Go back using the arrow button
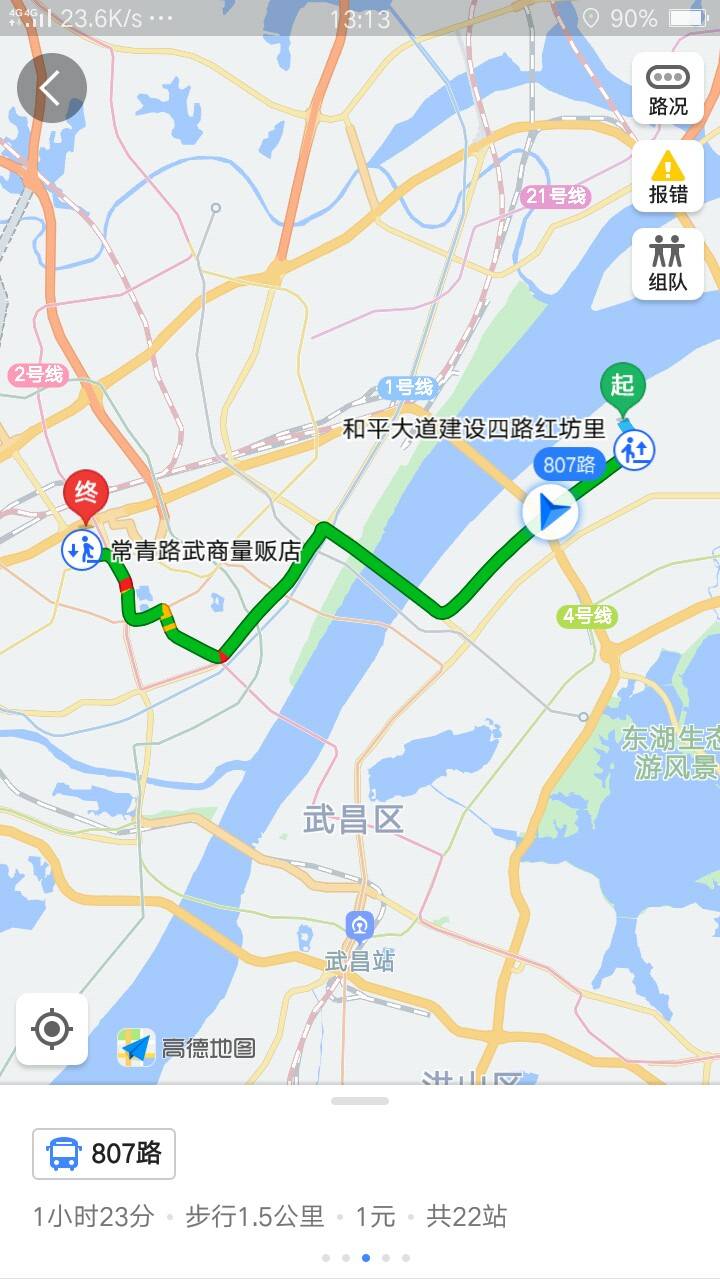 [x=51, y=88]
